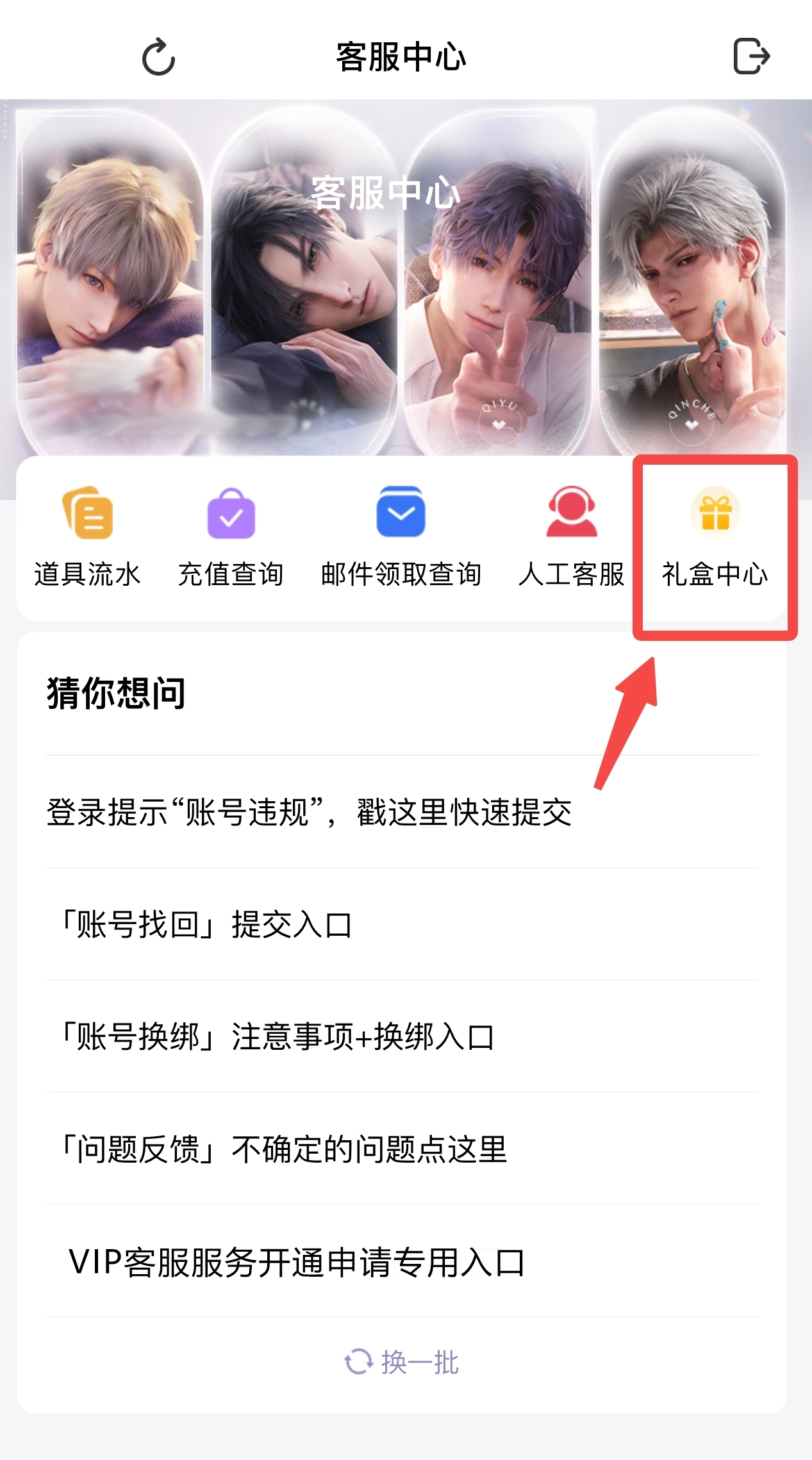Open 「问题反馈」不确定的问题点这里
This screenshot has height=1460, width=812.
point(283,1149)
